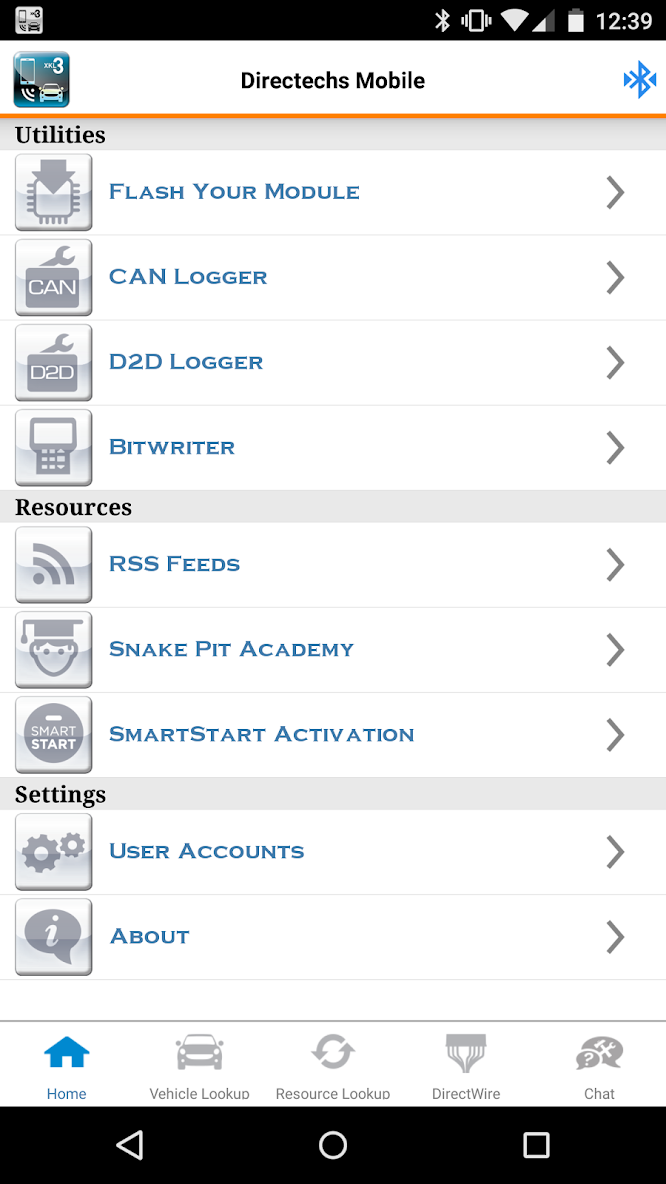Go to SmartStart Activation
Image resolution: width=666 pixels, height=1184 pixels.
click(x=333, y=734)
